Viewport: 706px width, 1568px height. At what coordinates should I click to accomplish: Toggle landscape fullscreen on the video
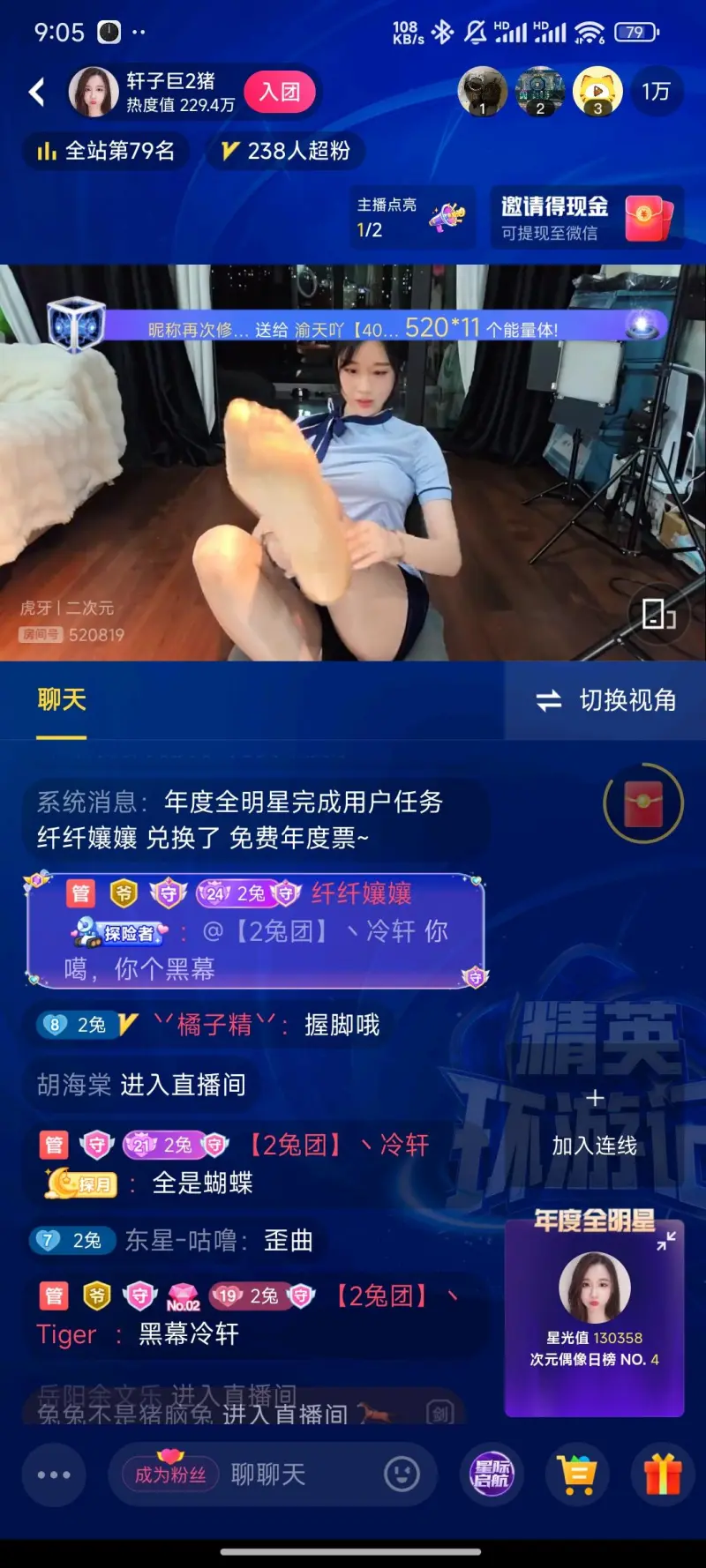pos(657,613)
